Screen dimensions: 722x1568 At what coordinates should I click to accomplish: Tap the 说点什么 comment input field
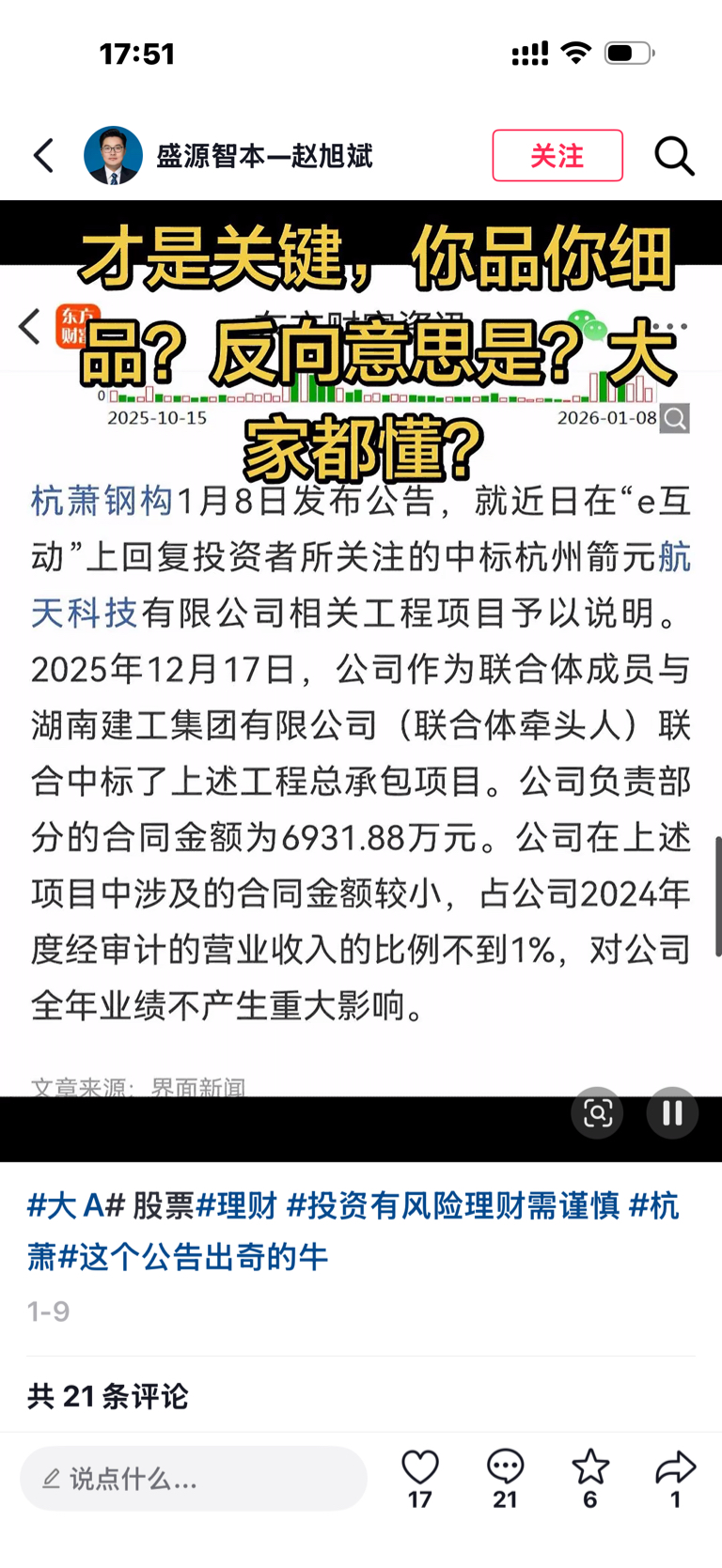point(193,1477)
